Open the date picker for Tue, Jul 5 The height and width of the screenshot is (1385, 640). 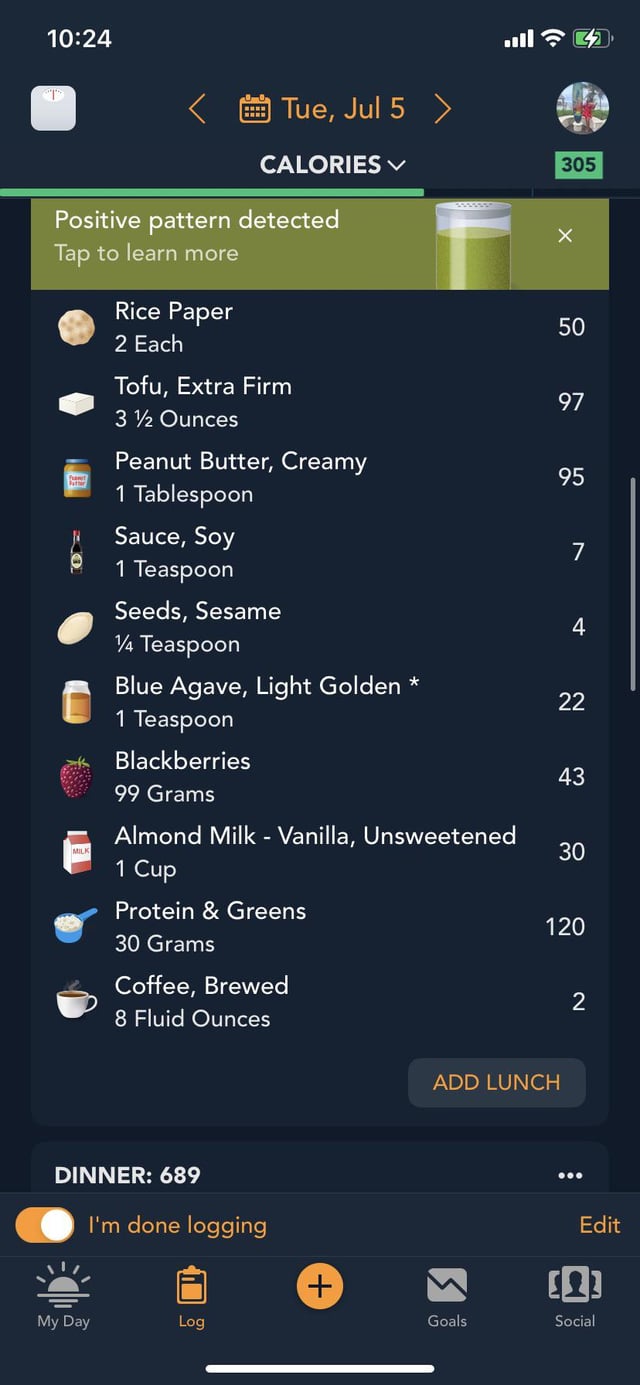pos(322,108)
